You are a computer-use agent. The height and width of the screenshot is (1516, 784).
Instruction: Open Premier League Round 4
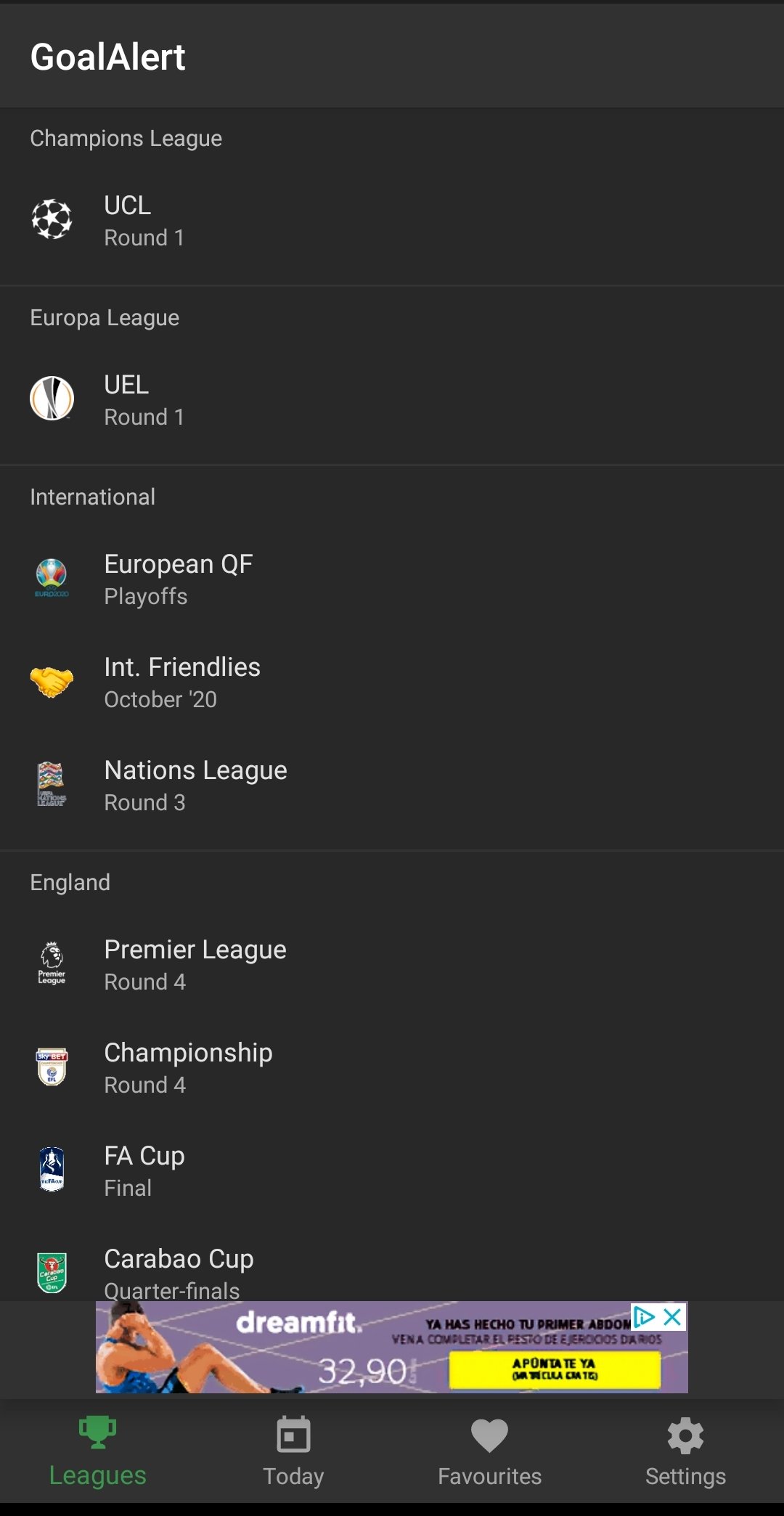(392, 965)
